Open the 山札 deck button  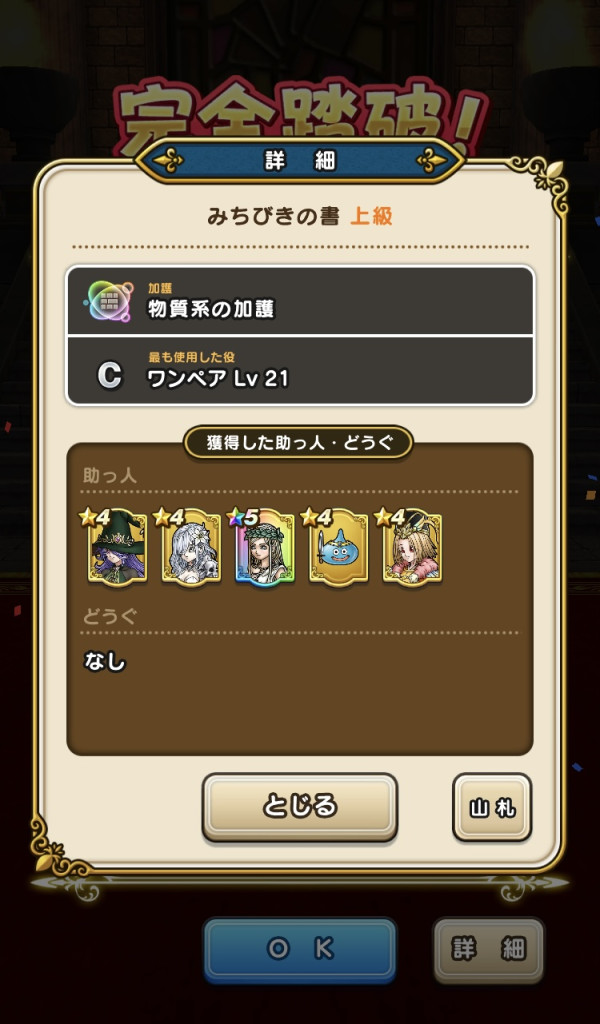492,807
